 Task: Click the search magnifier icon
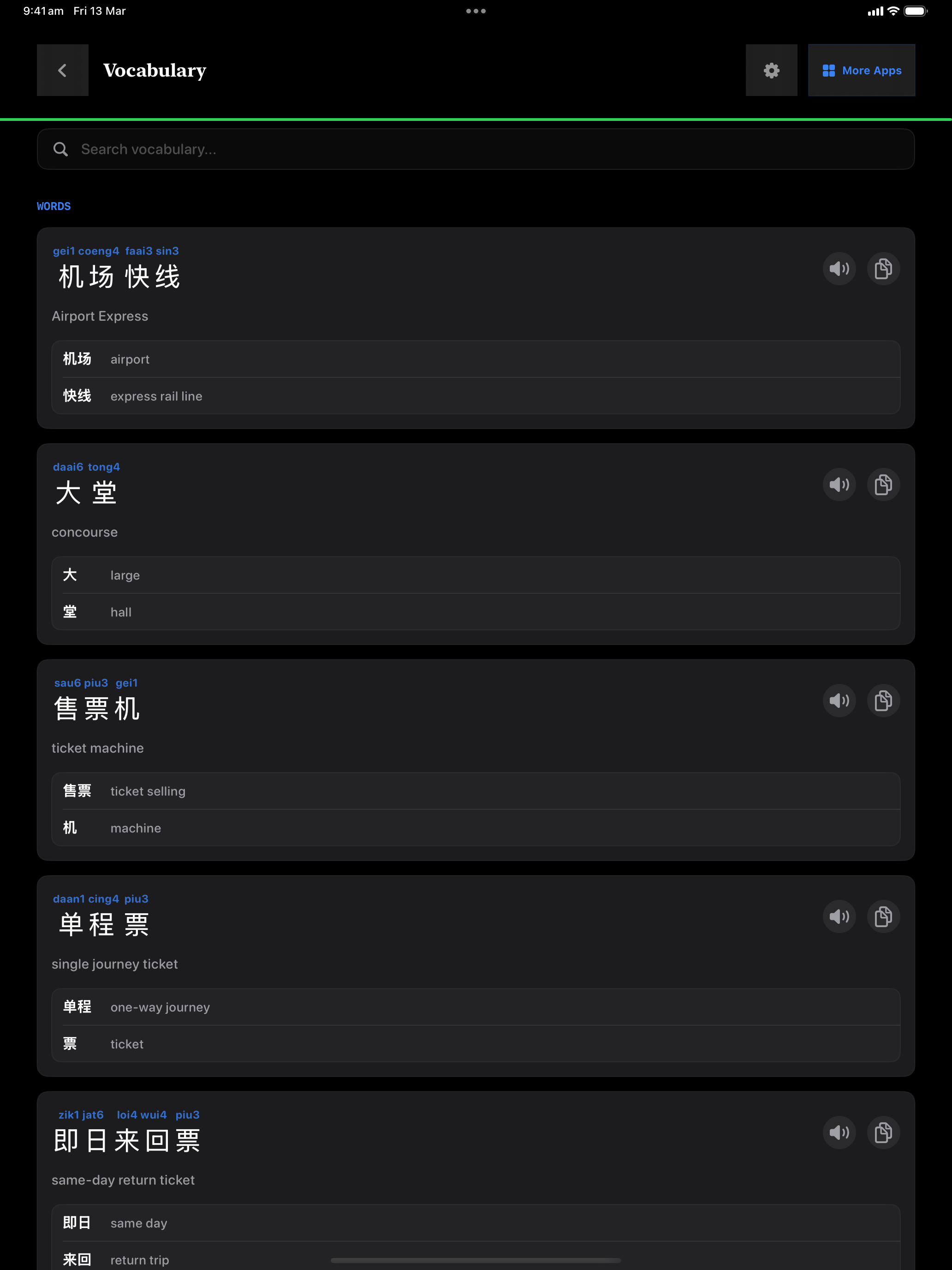click(61, 149)
